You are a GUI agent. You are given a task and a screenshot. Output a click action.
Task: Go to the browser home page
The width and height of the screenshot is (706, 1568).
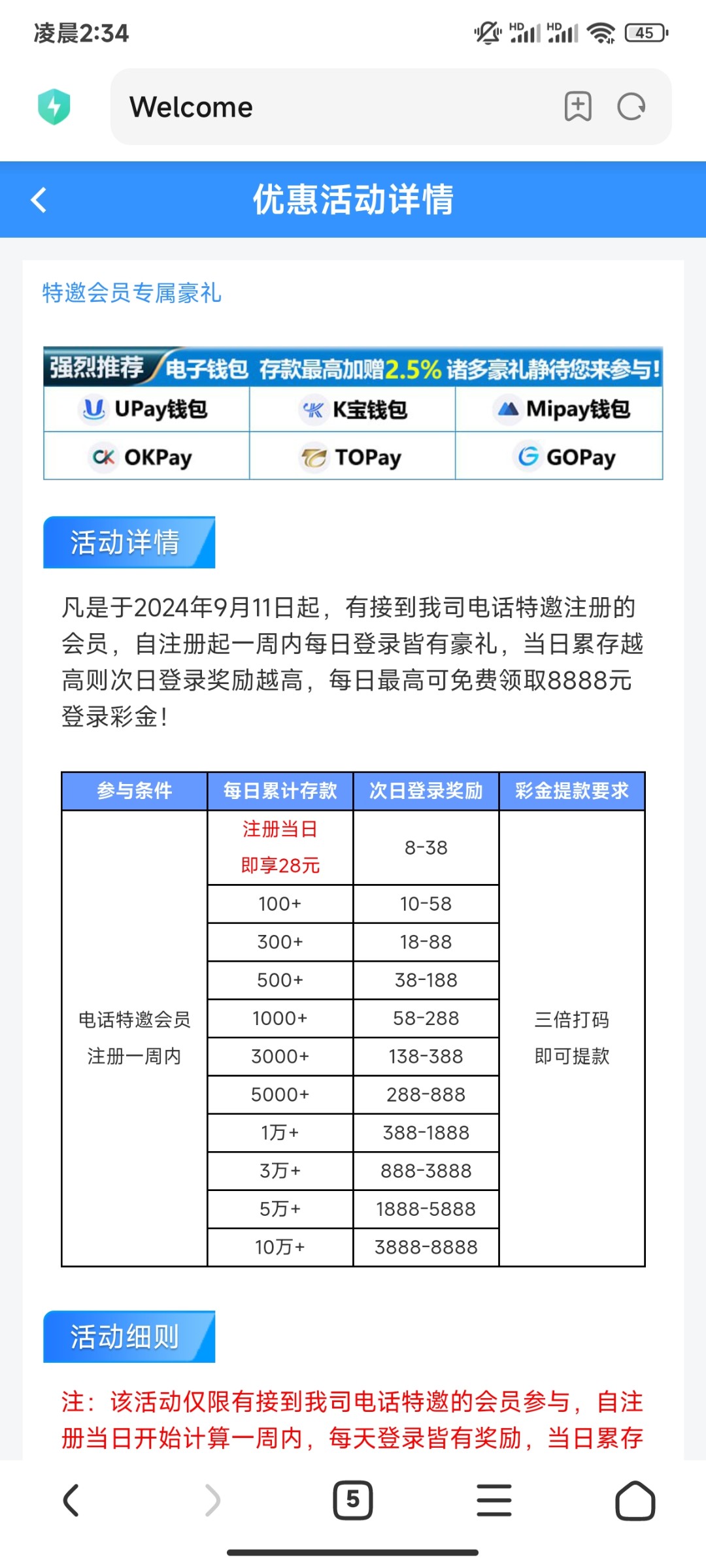click(x=635, y=1500)
